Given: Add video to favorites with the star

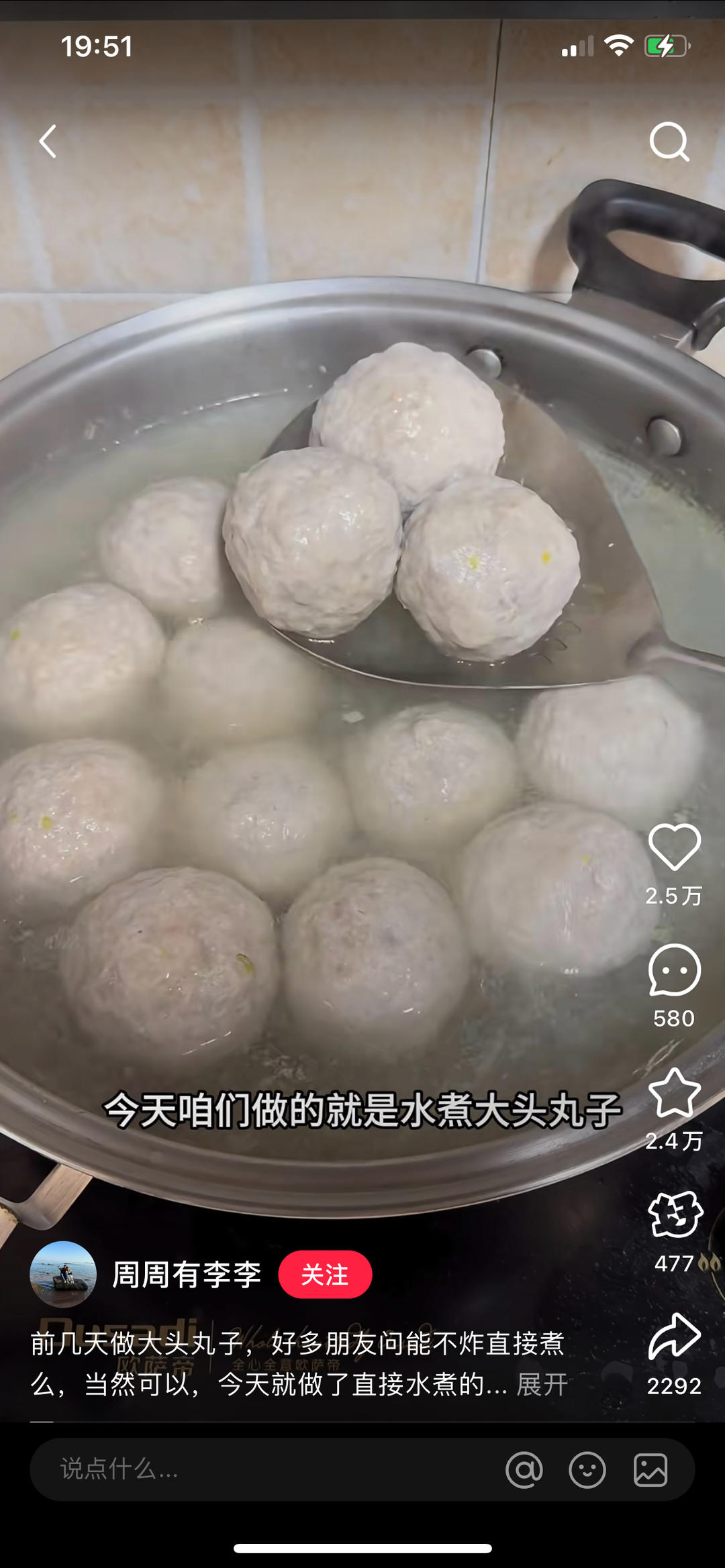Looking at the screenshot, I should pyautogui.click(x=674, y=1093).
